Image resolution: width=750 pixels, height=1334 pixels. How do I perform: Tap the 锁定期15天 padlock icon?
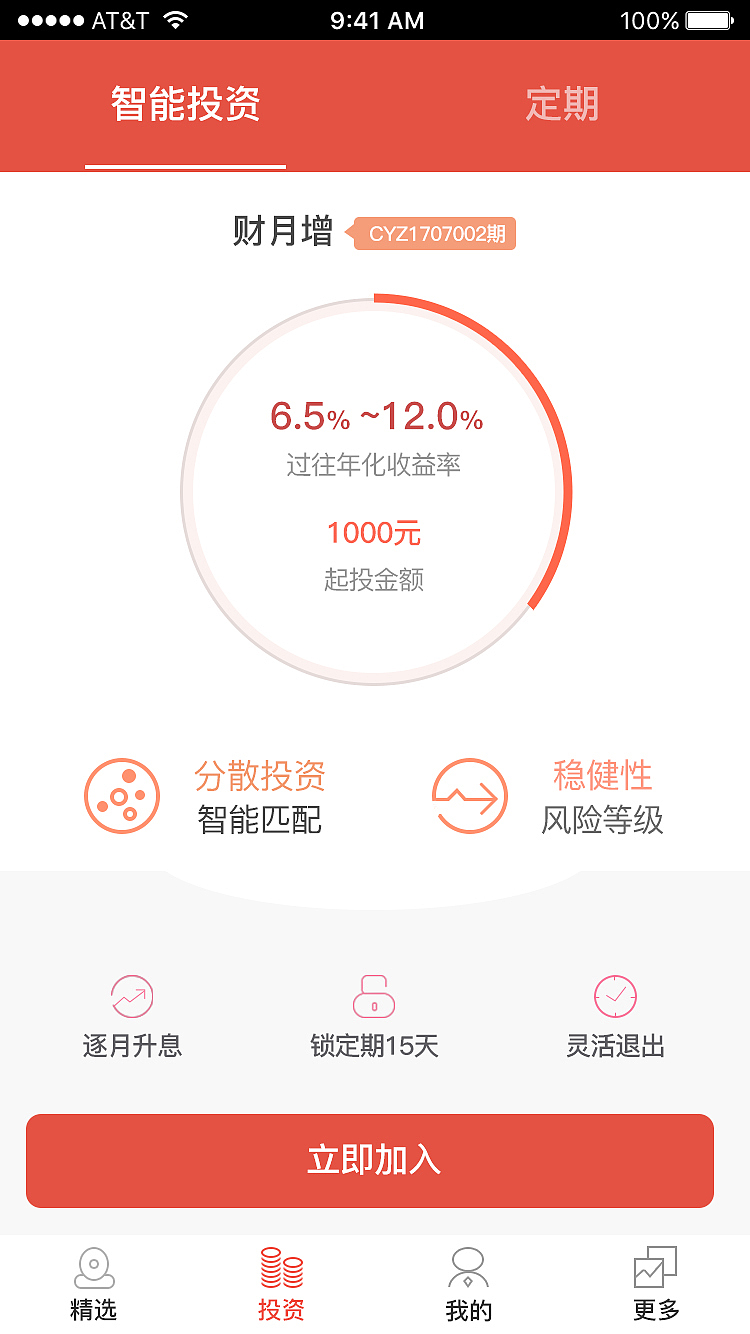pos(375,996)
